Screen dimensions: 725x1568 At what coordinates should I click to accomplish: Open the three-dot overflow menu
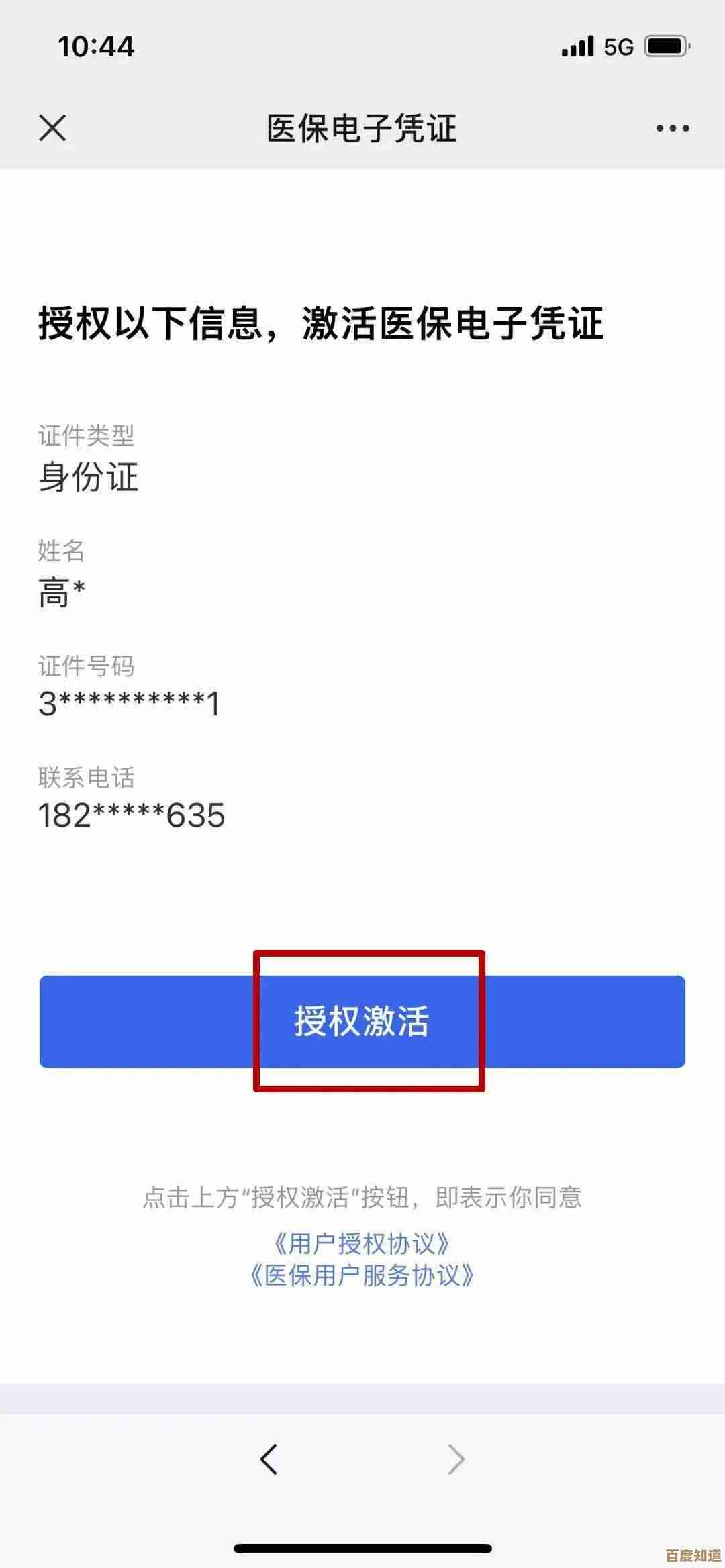click(673, 128)
